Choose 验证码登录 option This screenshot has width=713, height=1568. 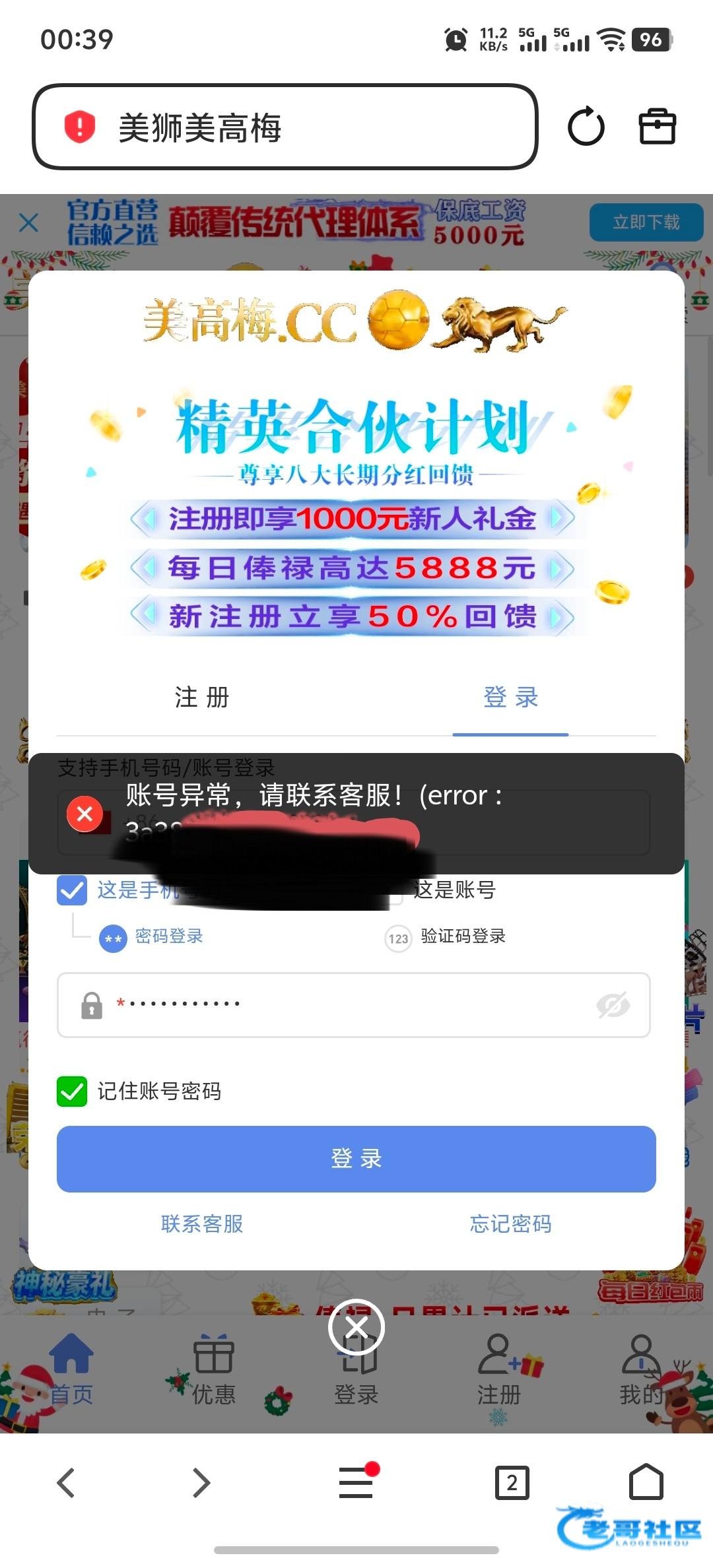(446, 936)
